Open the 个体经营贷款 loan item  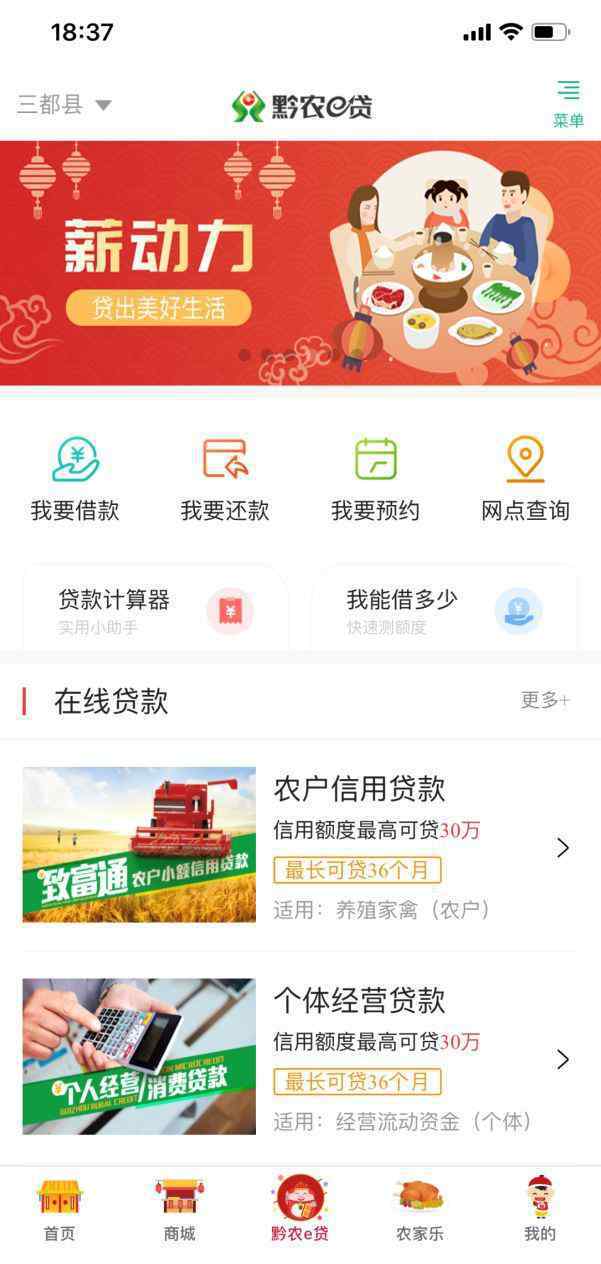tap(300, 1057)
